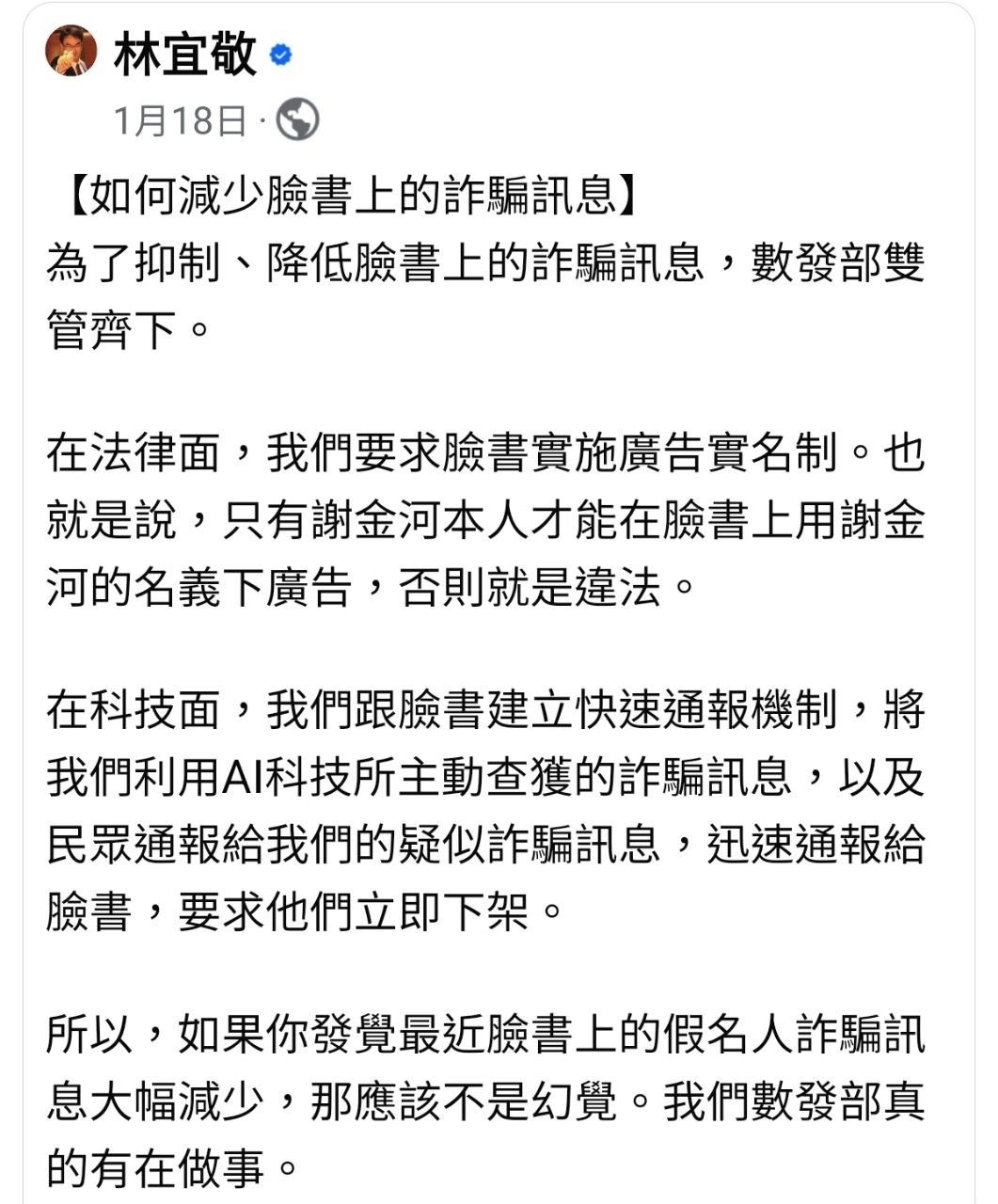
Task: Open the 林宜敬 profile name link
Action: click(185, 55)
